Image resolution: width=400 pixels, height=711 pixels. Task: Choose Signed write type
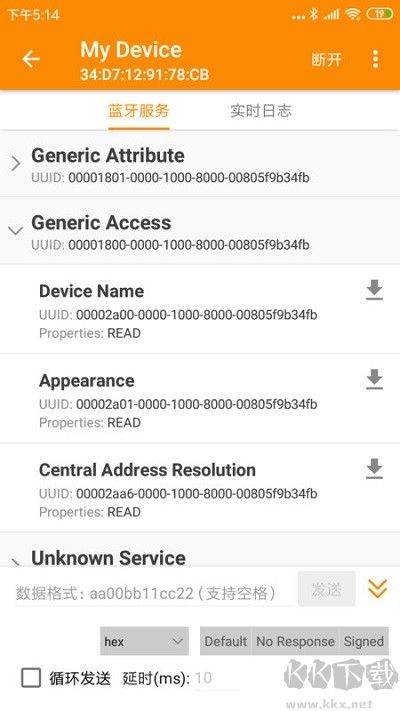point(364,641)
